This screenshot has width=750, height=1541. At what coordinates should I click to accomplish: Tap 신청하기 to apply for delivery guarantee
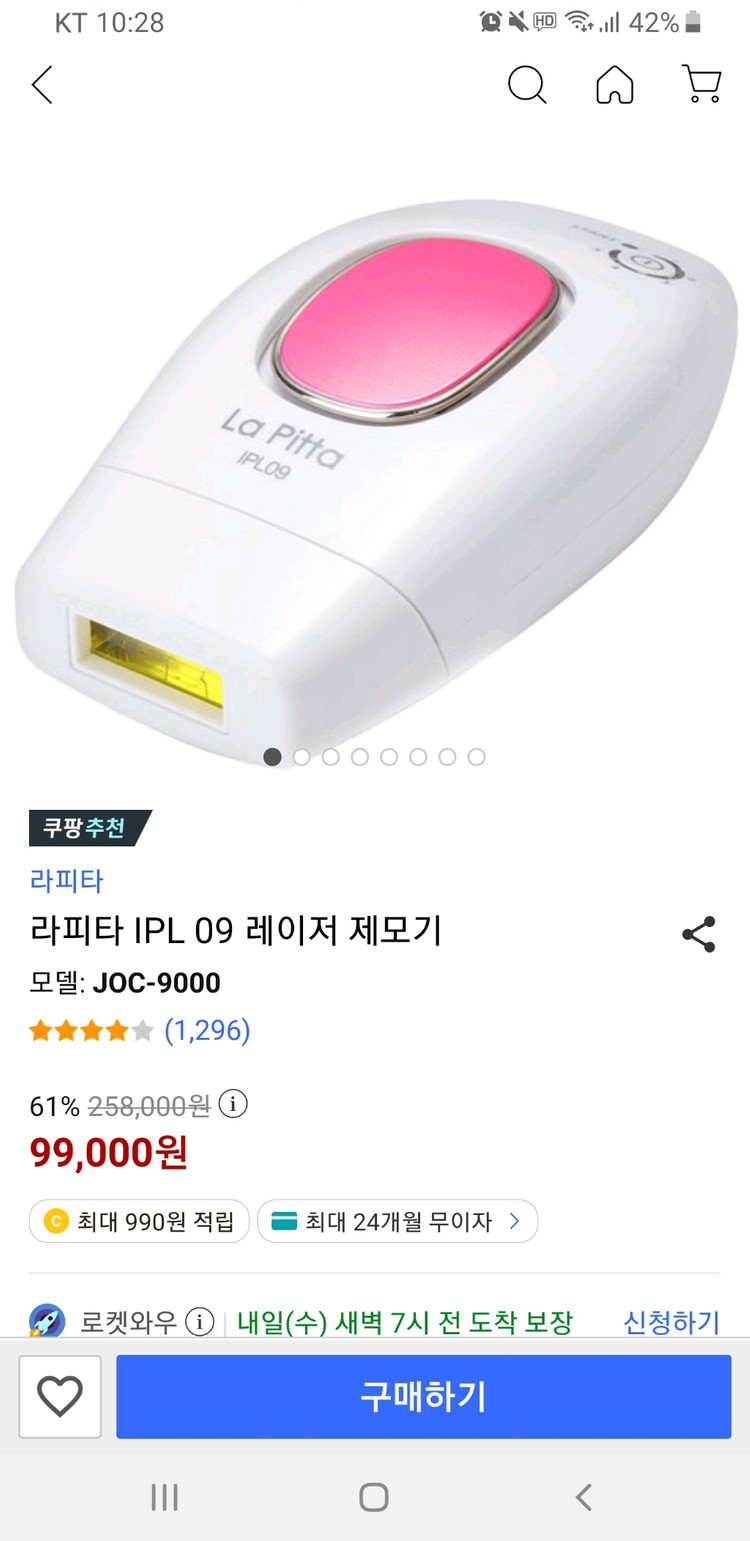coord(672,1322)
